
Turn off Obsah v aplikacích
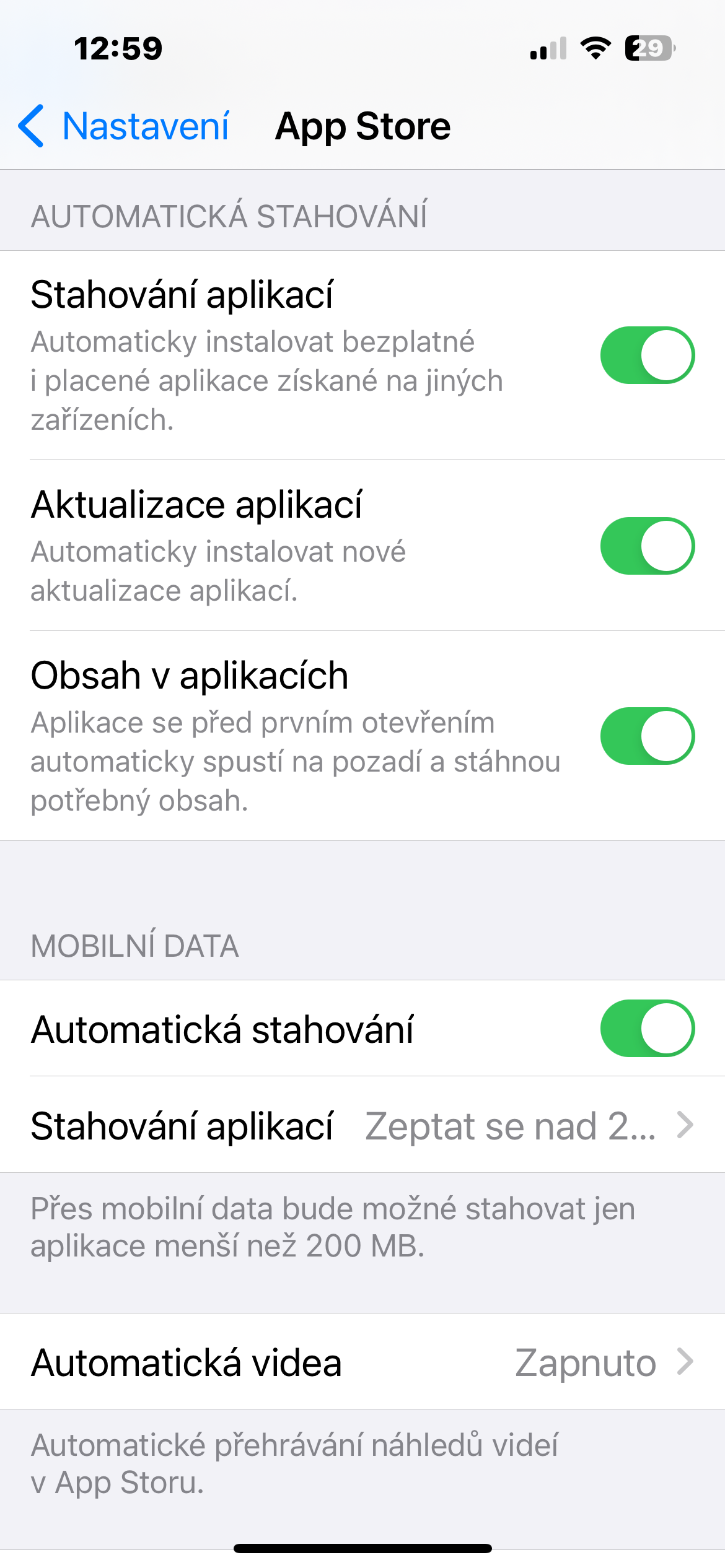(647, 736)
